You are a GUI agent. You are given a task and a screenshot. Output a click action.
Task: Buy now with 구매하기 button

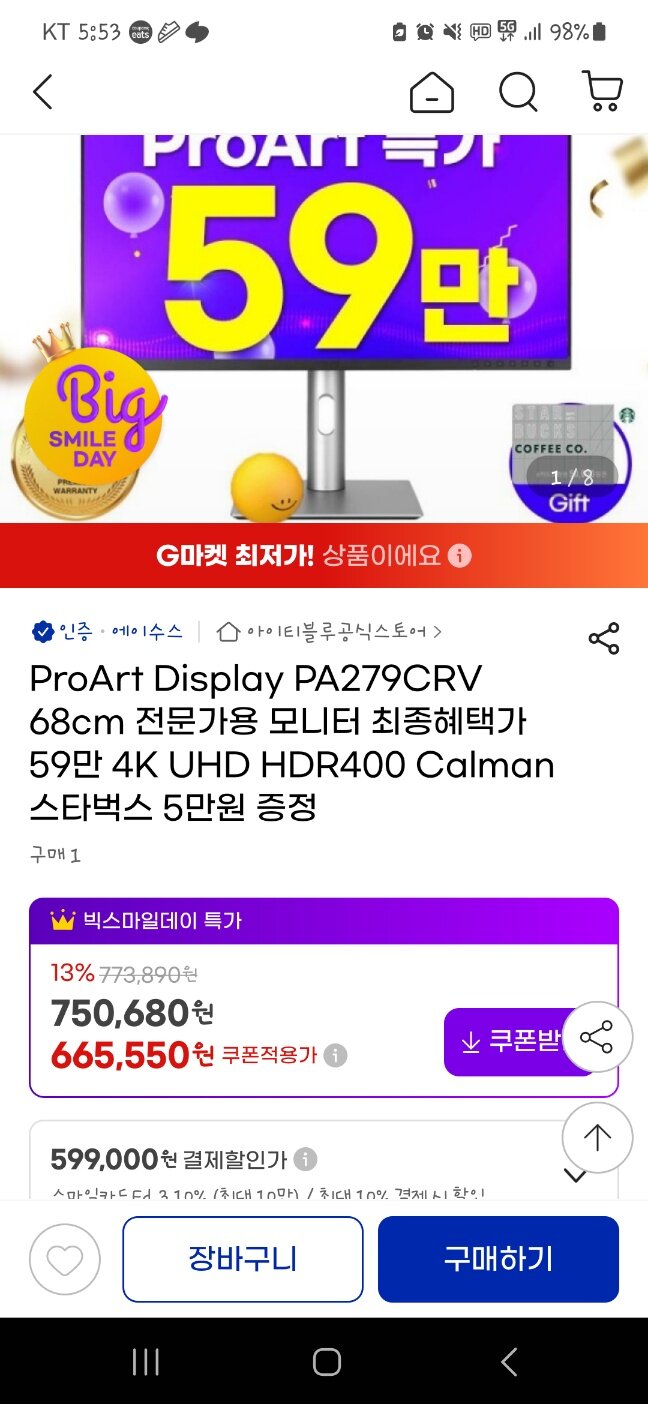498,1259
